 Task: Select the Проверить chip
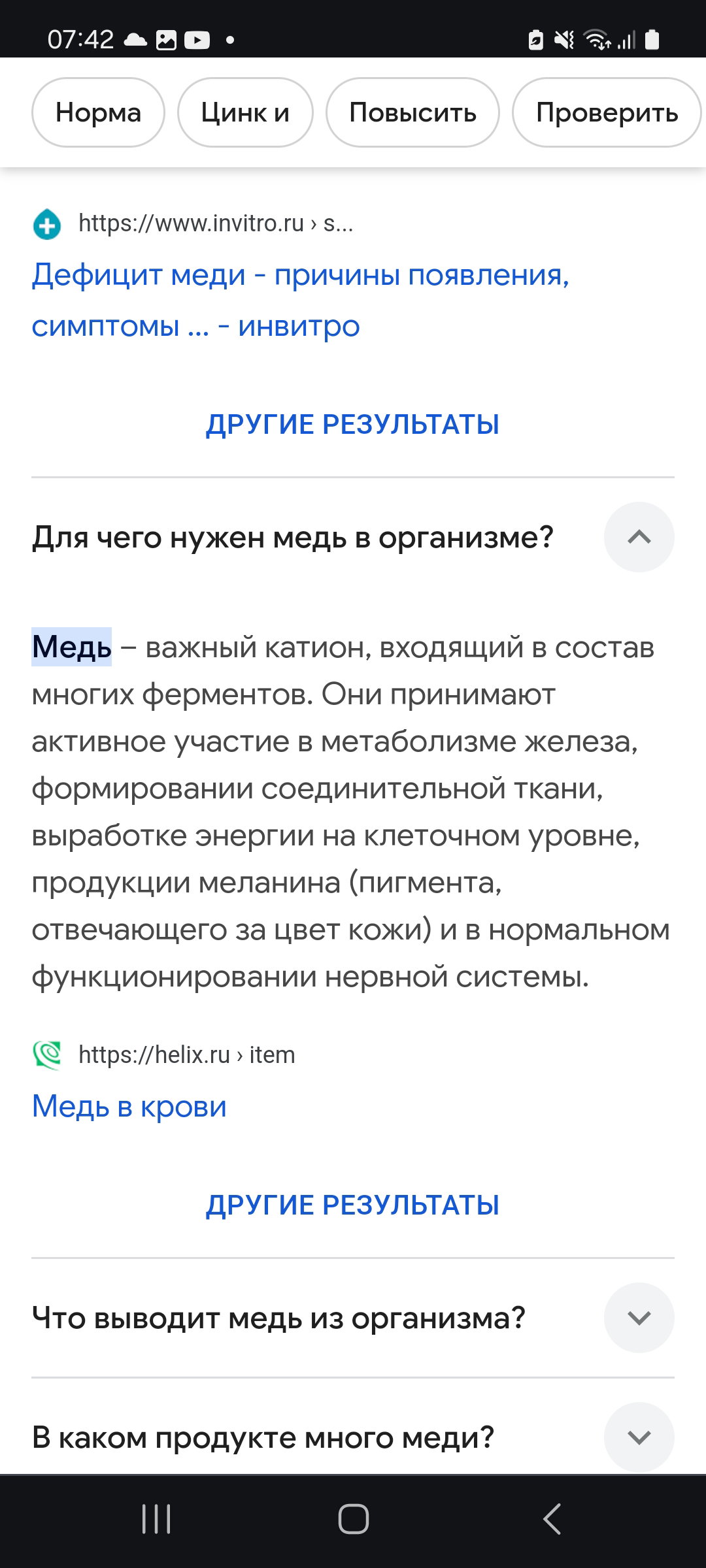(607, 112)
